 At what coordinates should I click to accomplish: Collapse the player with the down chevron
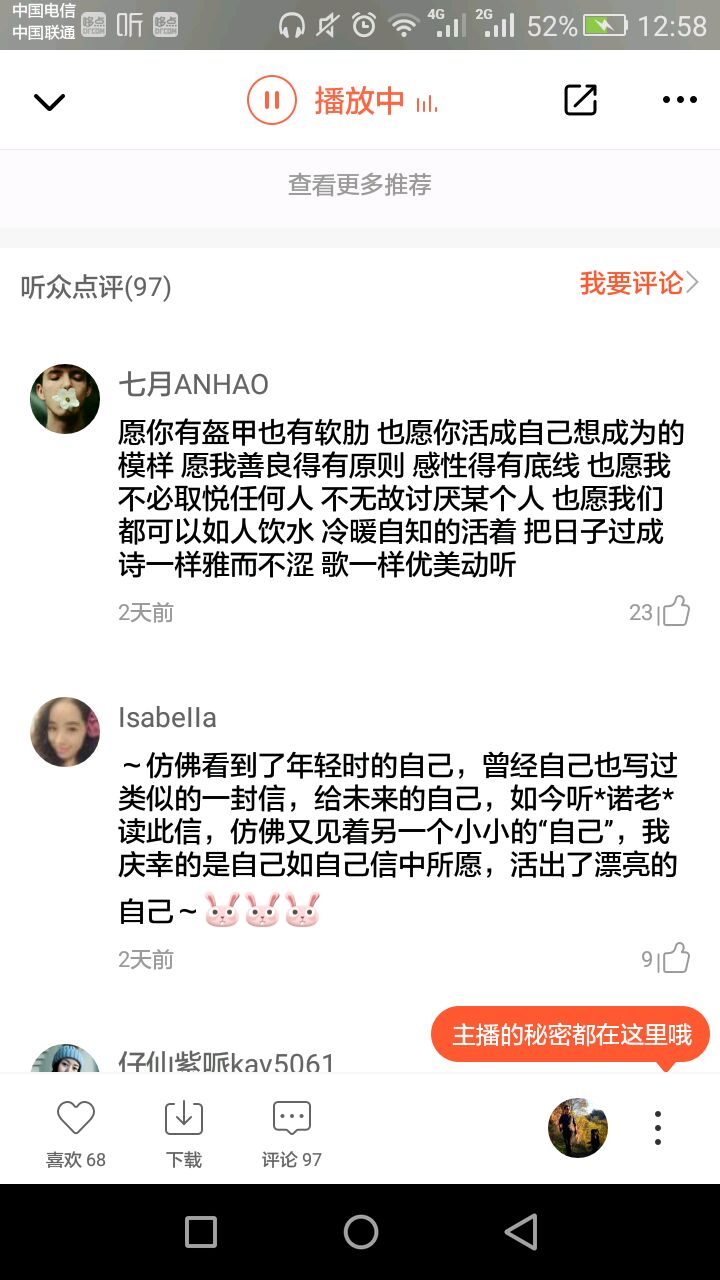[49, 101]
